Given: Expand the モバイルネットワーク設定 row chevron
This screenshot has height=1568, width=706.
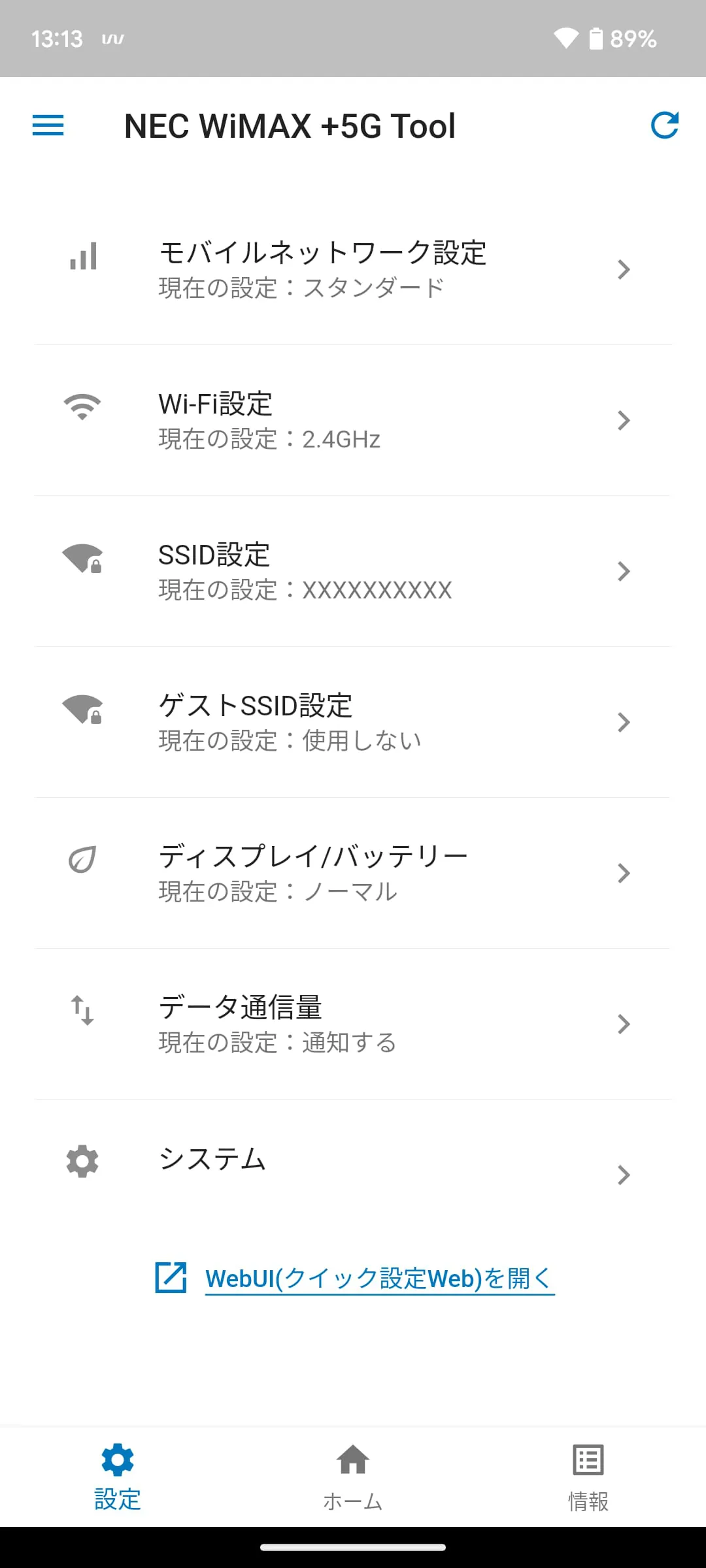Looking at the screenshot, I should [623, 270].
